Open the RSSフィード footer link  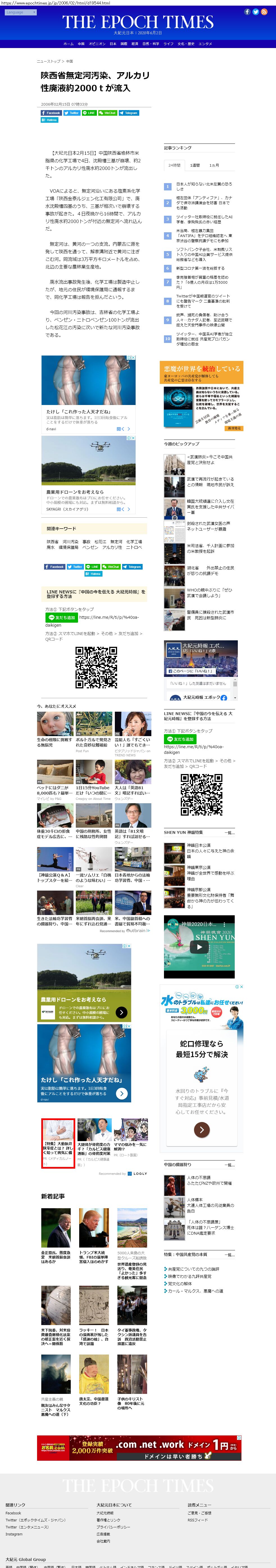[198, 1520]
